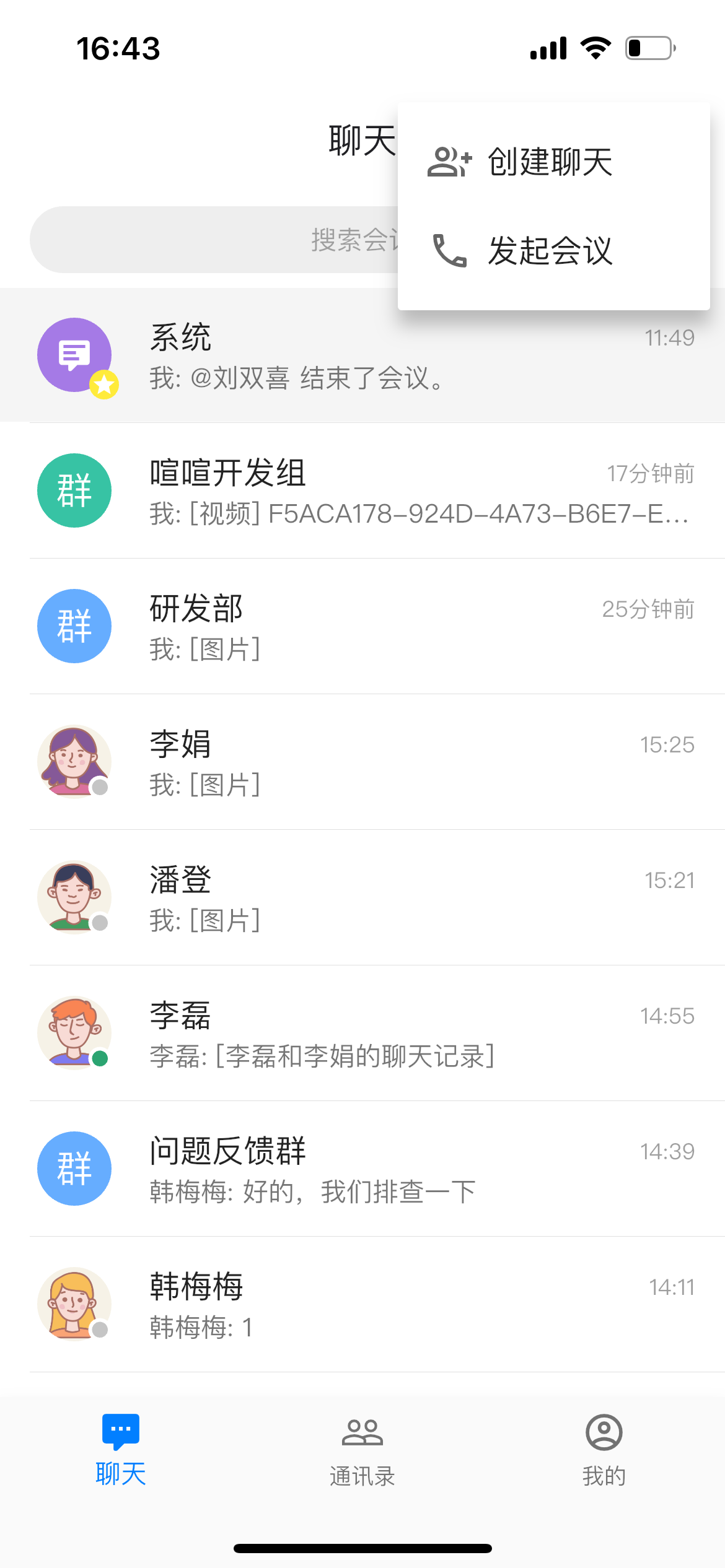Tap the 搜索会话 search box
This screenshot has width=725, height=1568.
point(211,240)
